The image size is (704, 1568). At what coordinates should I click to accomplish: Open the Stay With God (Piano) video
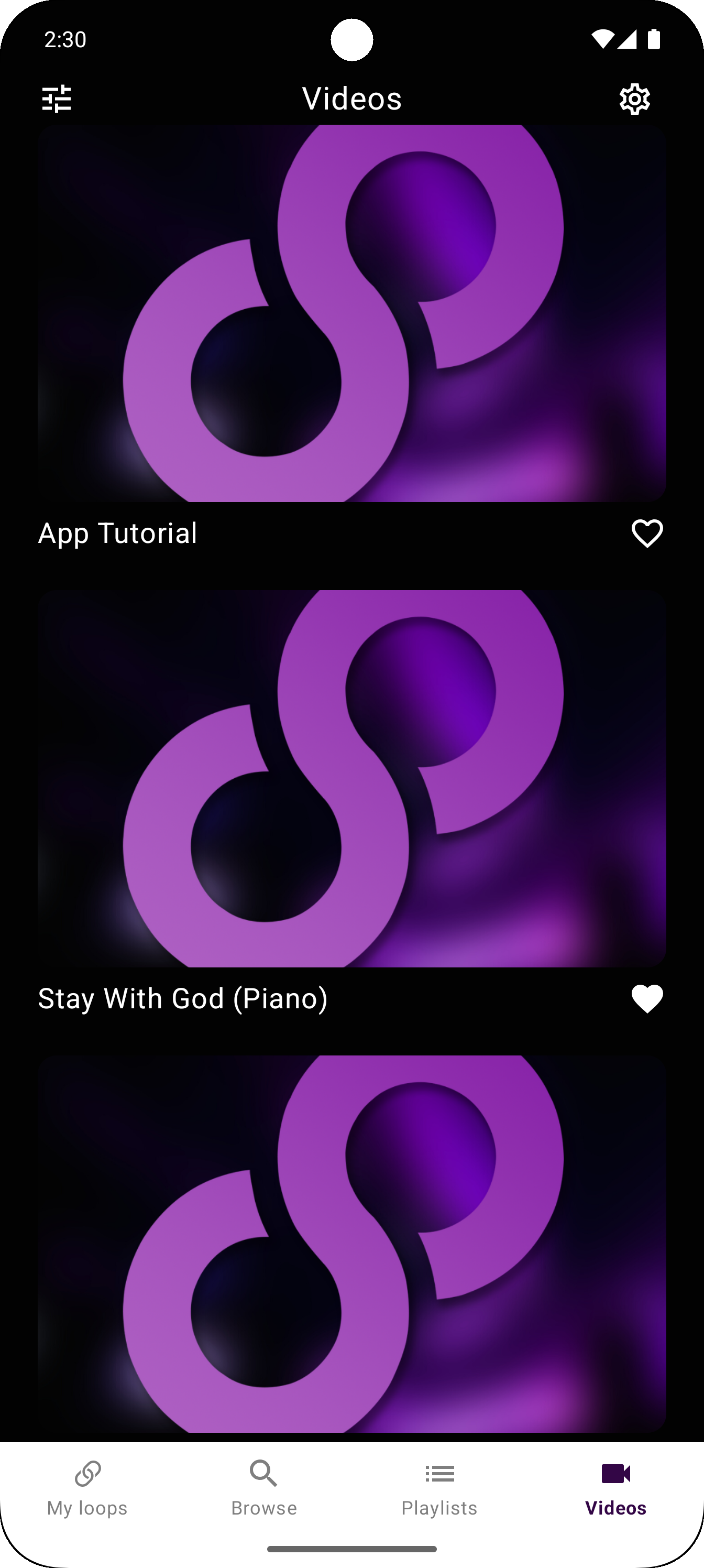[x=351, y=779]
